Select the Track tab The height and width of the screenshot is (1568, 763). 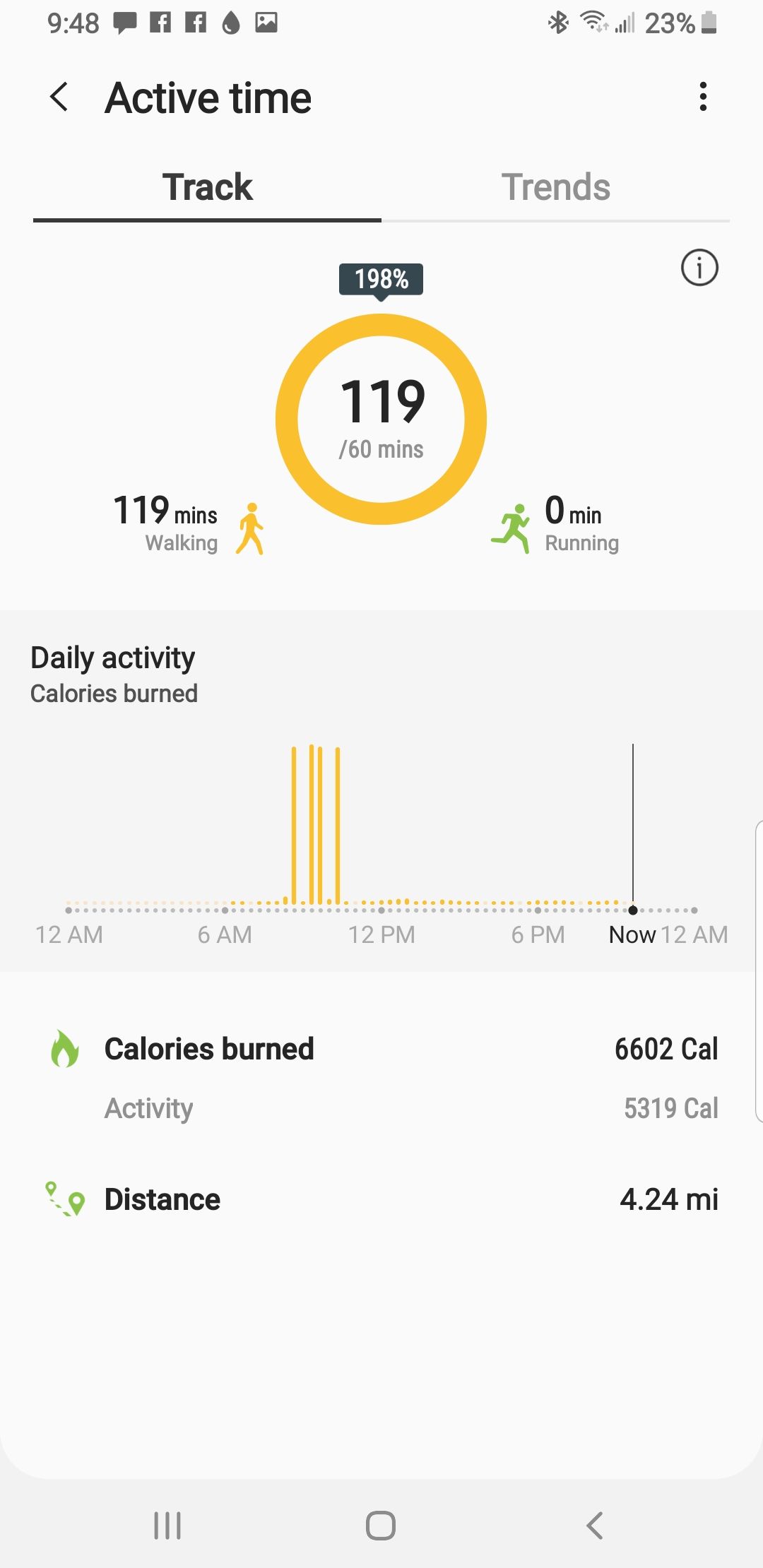207,188
